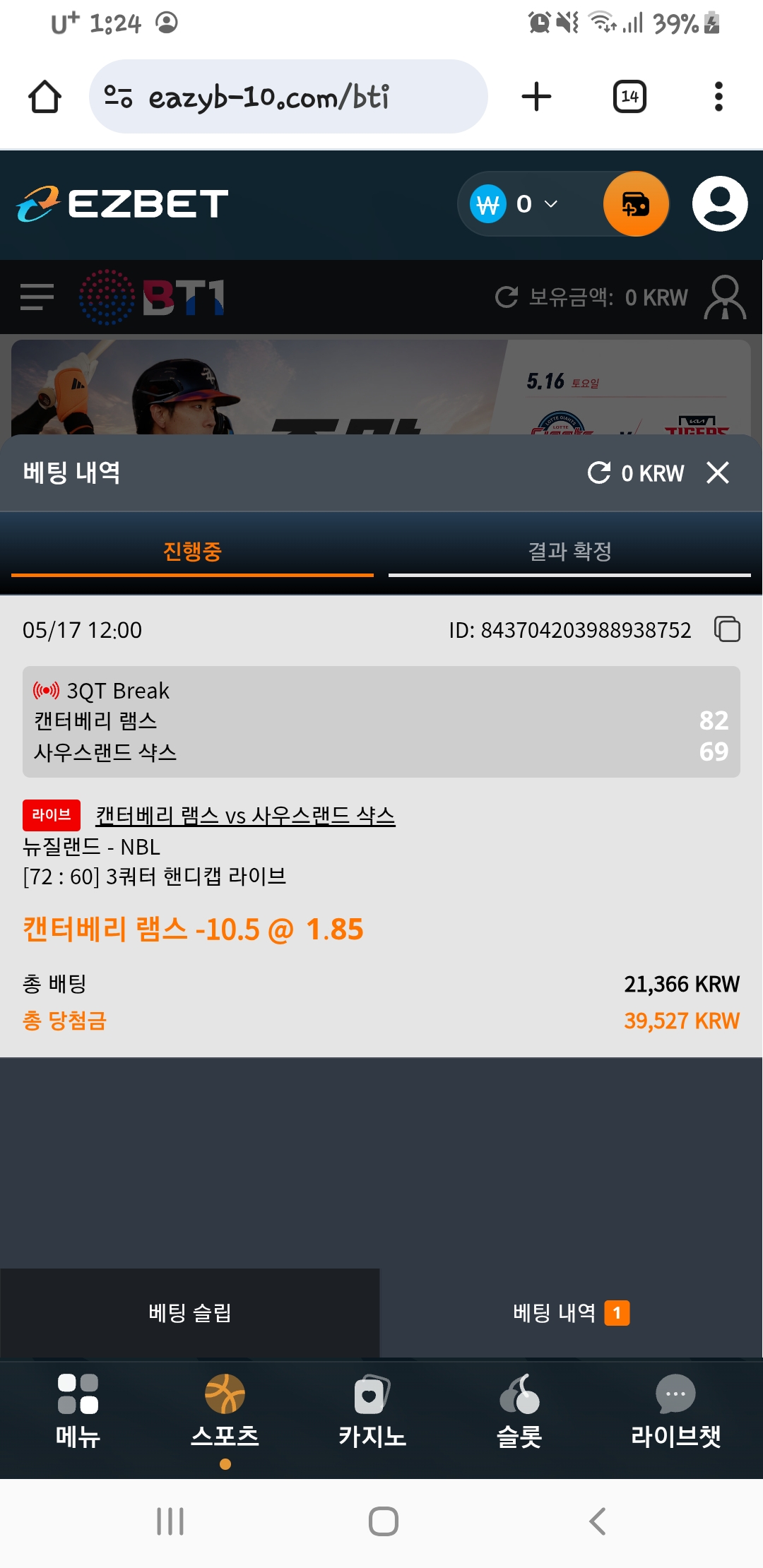The height and width of the screenshot is (1568, 763).
Task: Select the 진행중 tab
Action: coord(192,552)
